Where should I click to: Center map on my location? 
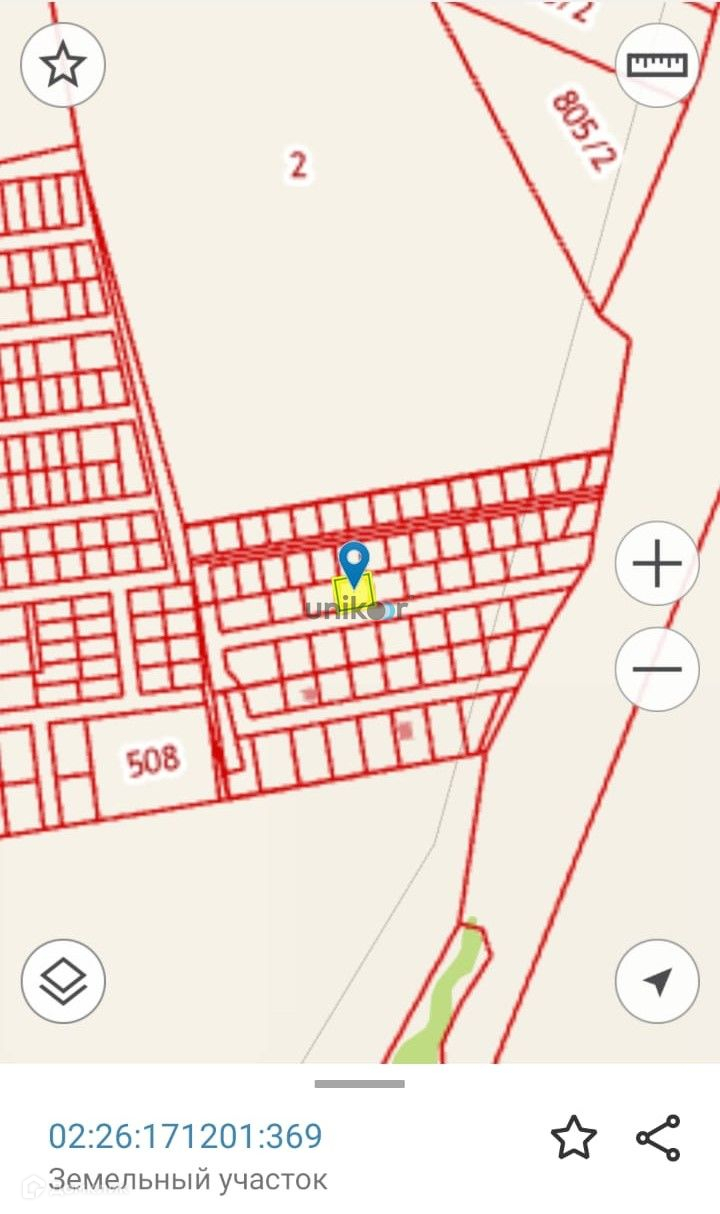657,981
